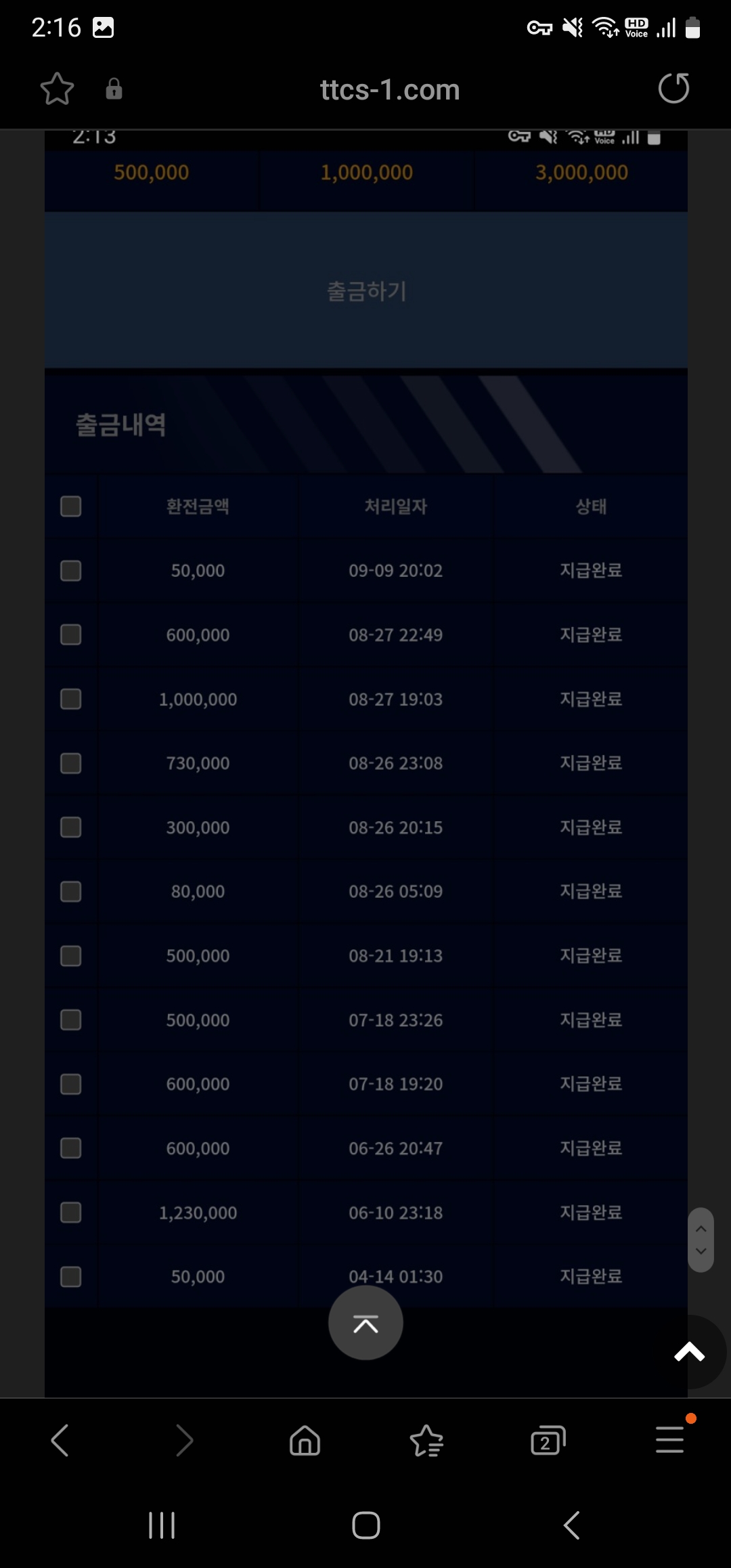The height and width of the screenshot is (1568, 731).
Task: Open the browser hamburger menu
Action: tap(669, 1439)
